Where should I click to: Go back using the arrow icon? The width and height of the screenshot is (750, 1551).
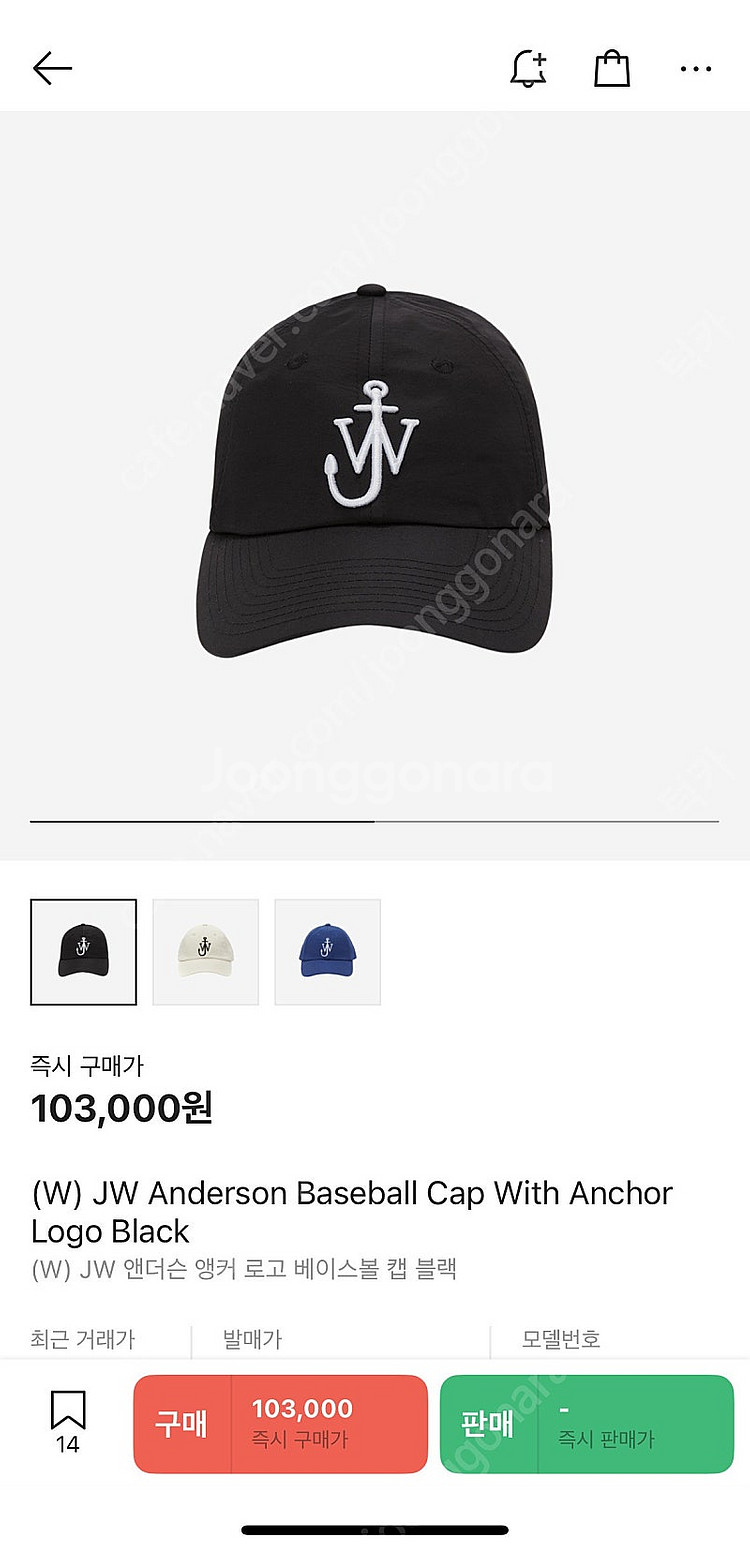point(52,68)
